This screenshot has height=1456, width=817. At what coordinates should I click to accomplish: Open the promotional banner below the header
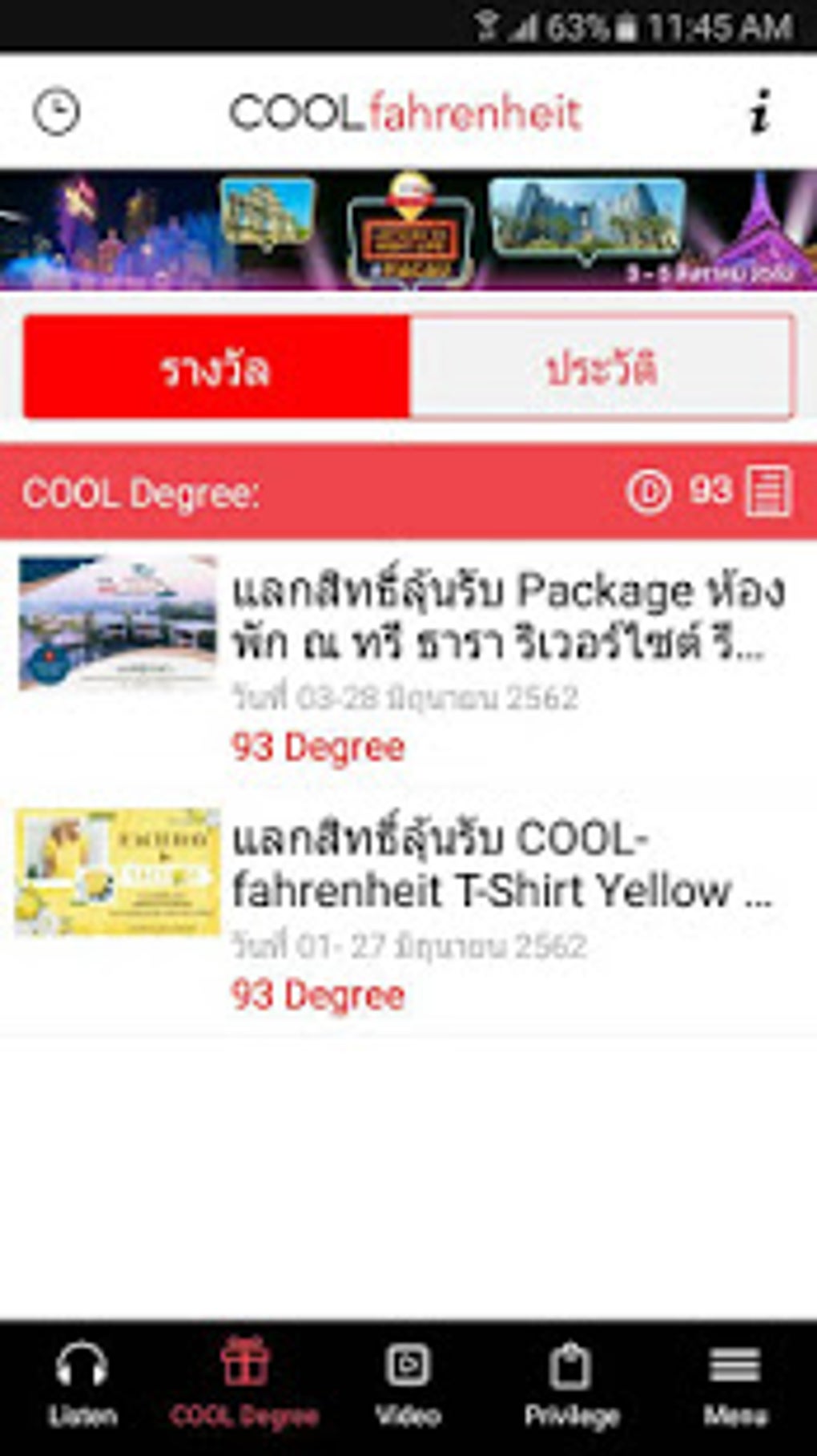coord(408,229)
